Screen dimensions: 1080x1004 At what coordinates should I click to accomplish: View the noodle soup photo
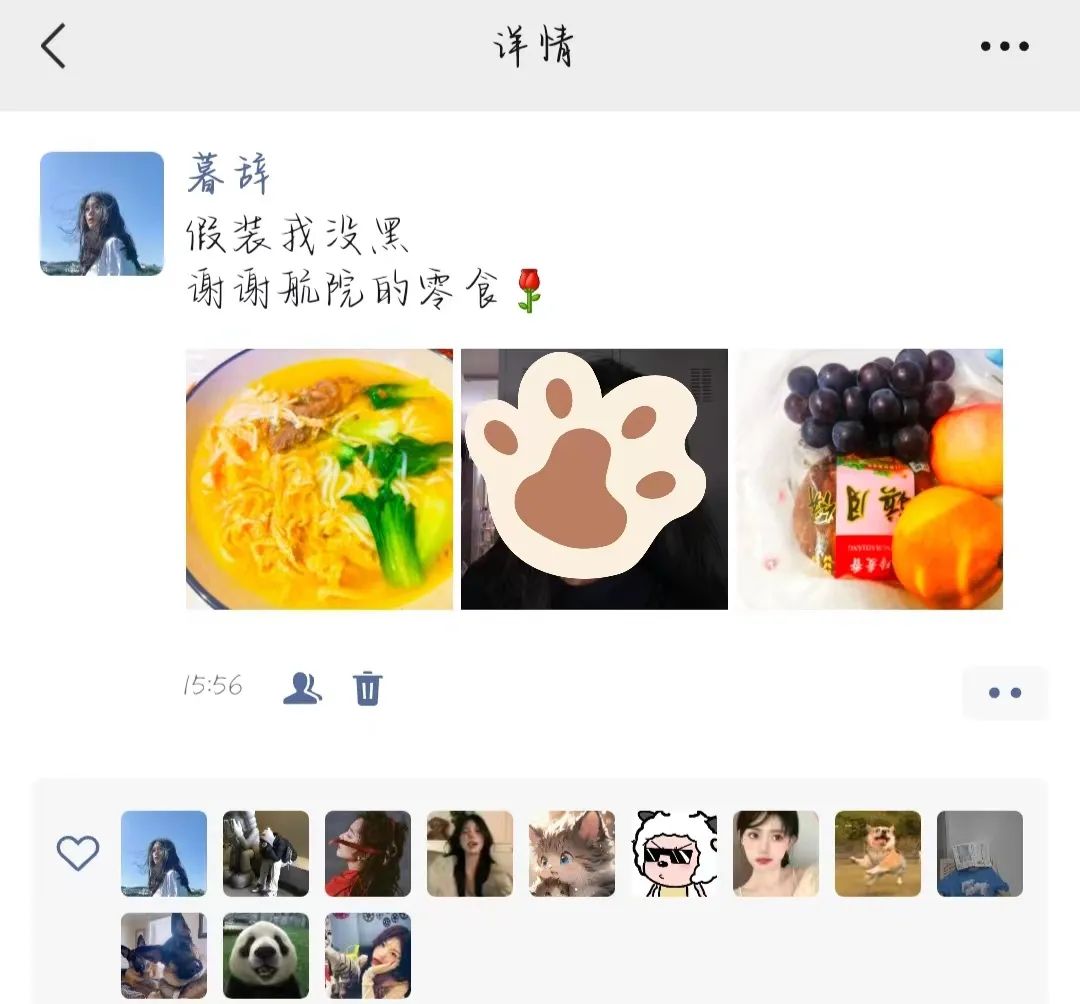click(x=319, y=479)
